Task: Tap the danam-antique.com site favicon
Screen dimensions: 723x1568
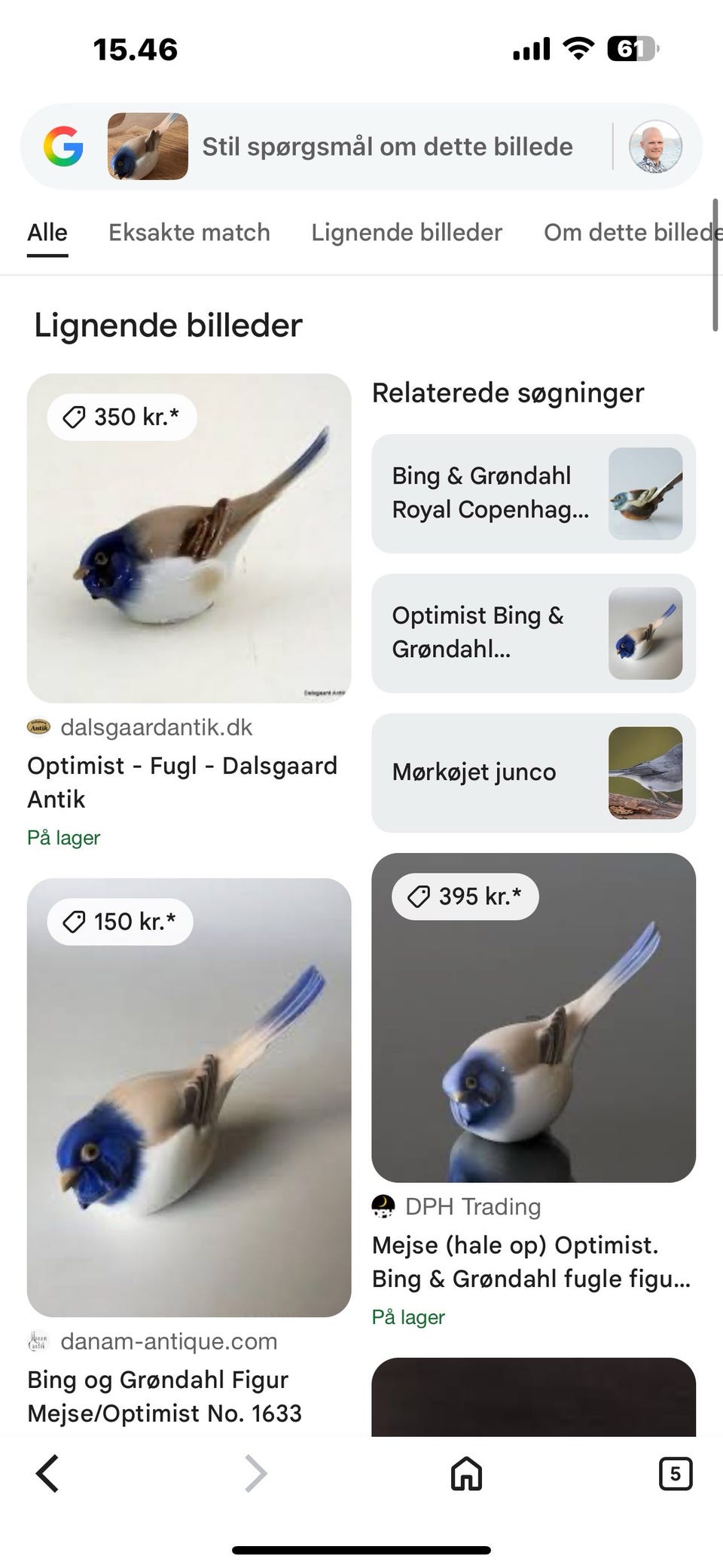Action: 37,1341
